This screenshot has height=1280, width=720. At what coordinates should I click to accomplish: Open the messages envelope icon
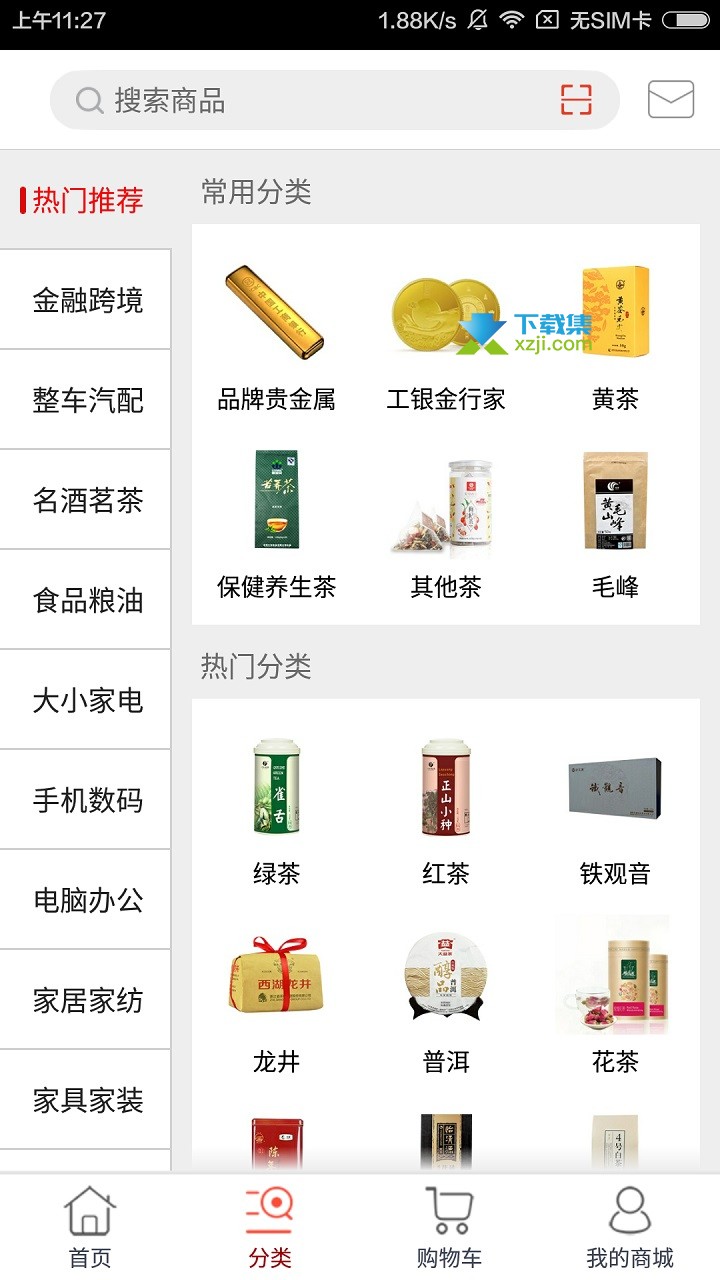click(x=671, y=100)
